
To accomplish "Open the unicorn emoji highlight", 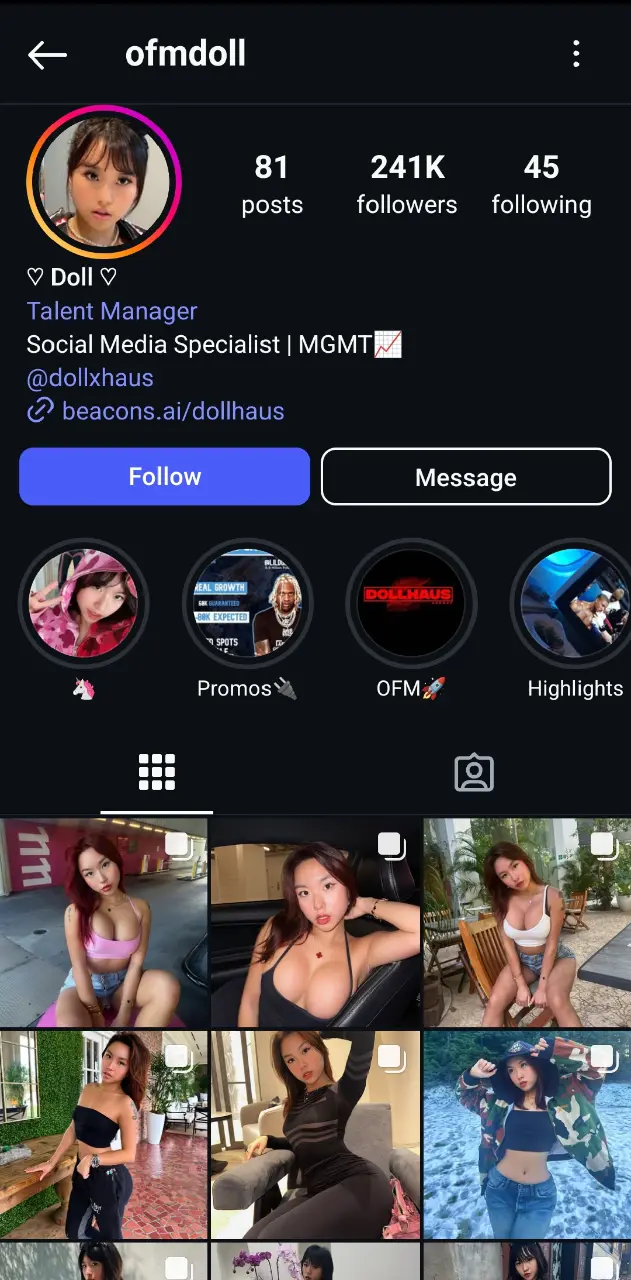I will (83, 603).
